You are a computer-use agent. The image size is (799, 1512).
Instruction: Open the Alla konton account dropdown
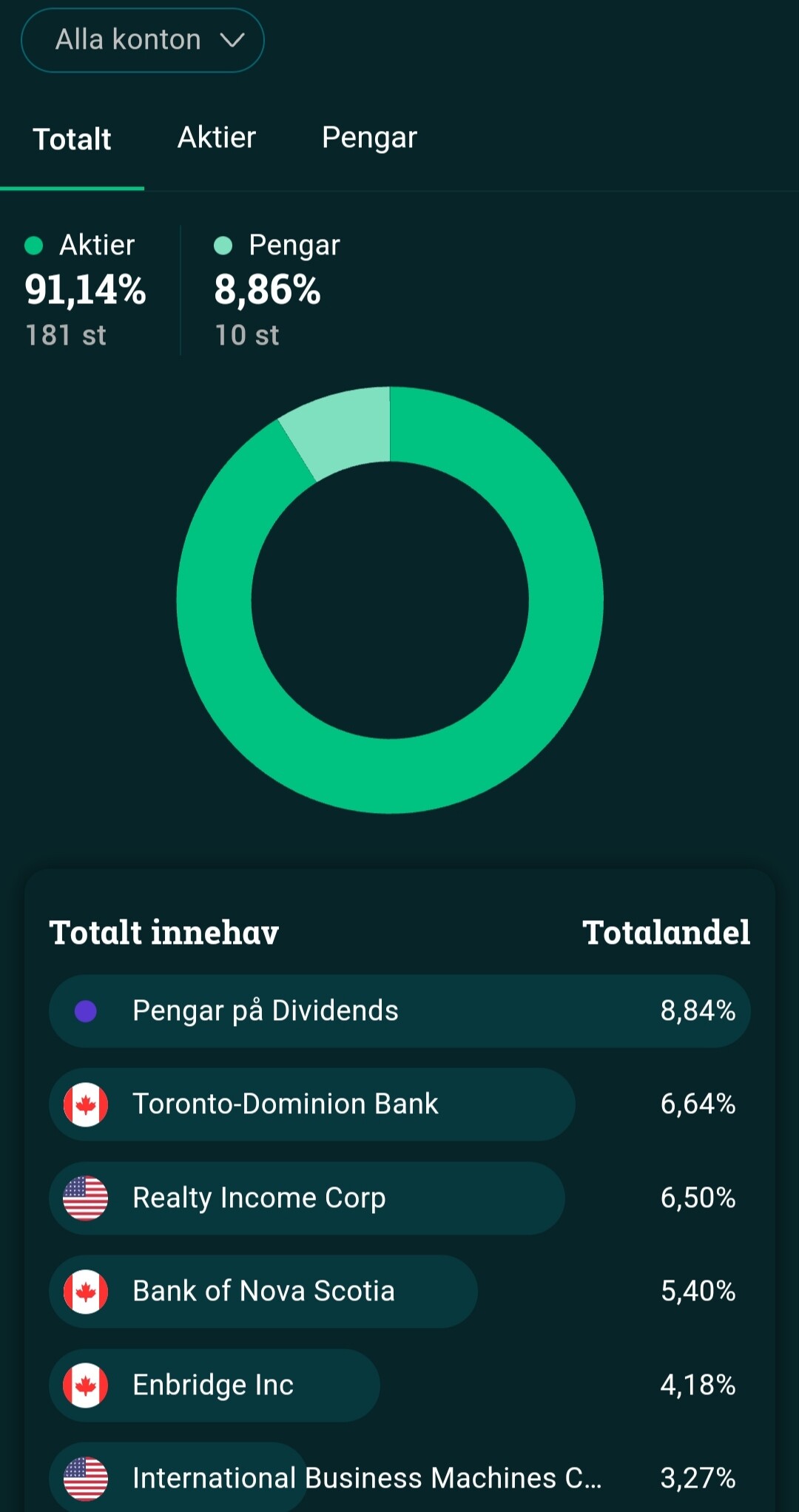(143, 40)
